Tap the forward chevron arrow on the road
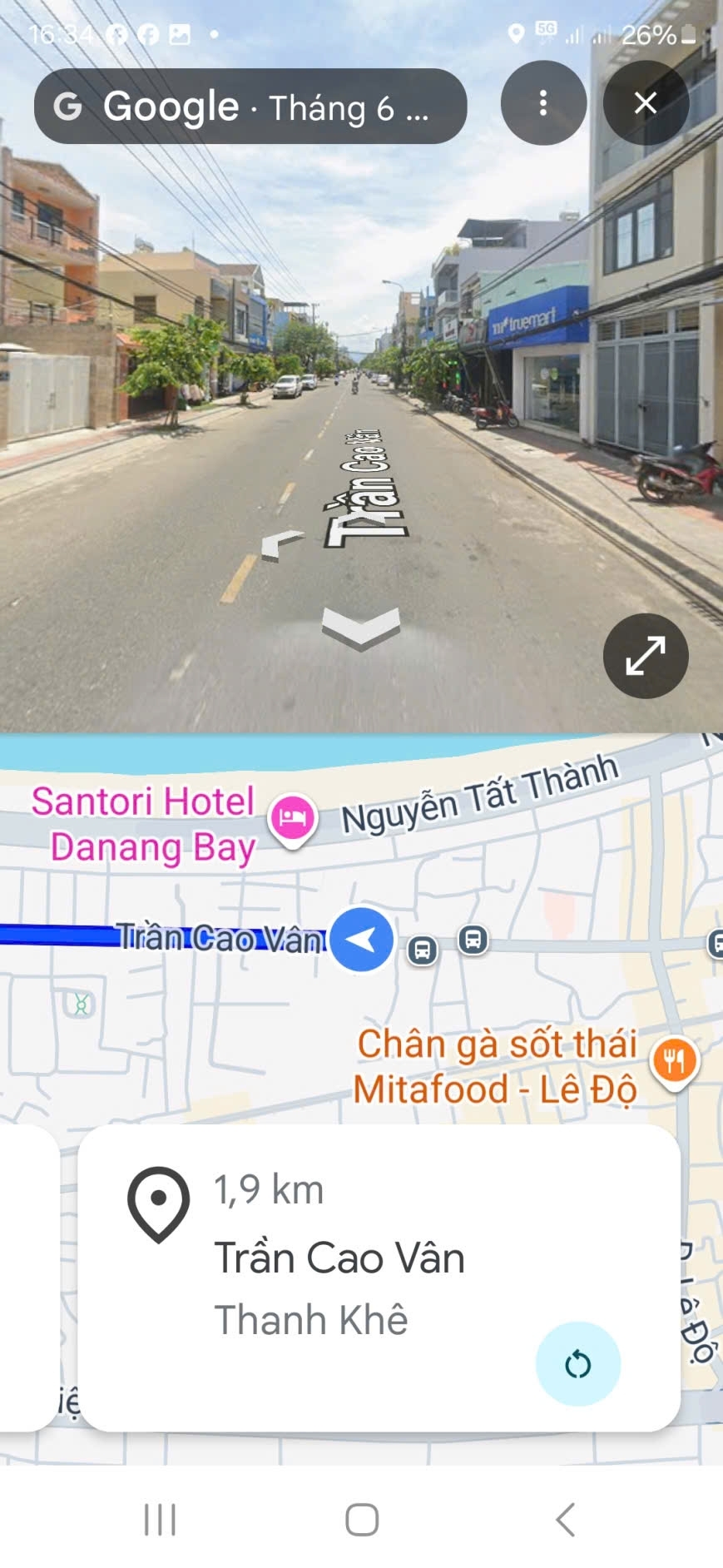 [361, 626]
